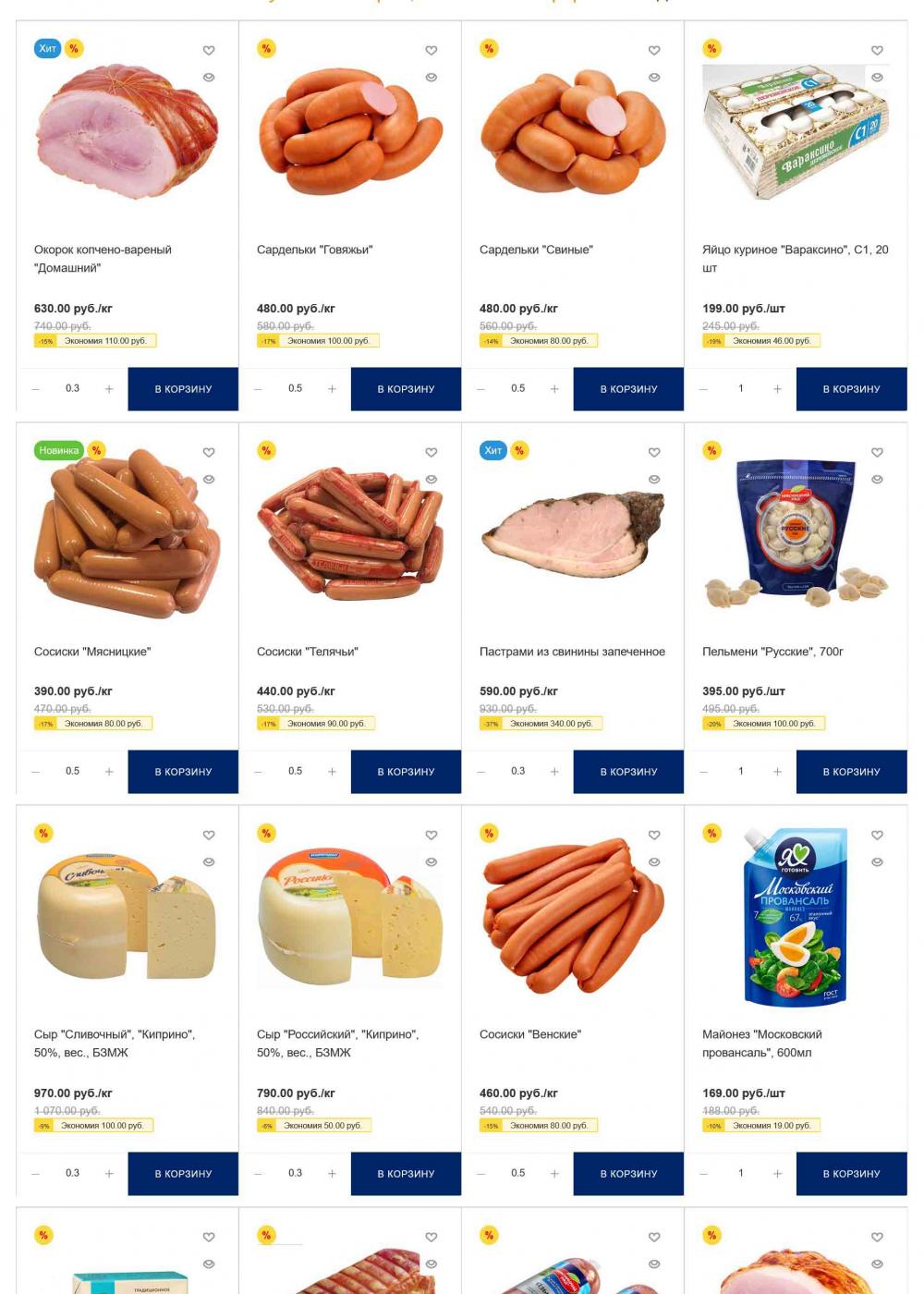The width and height of the screenshot is (924, 1294).
Task: Open the Сосиски "Мясницкие" product card
Action: (92, 652)
